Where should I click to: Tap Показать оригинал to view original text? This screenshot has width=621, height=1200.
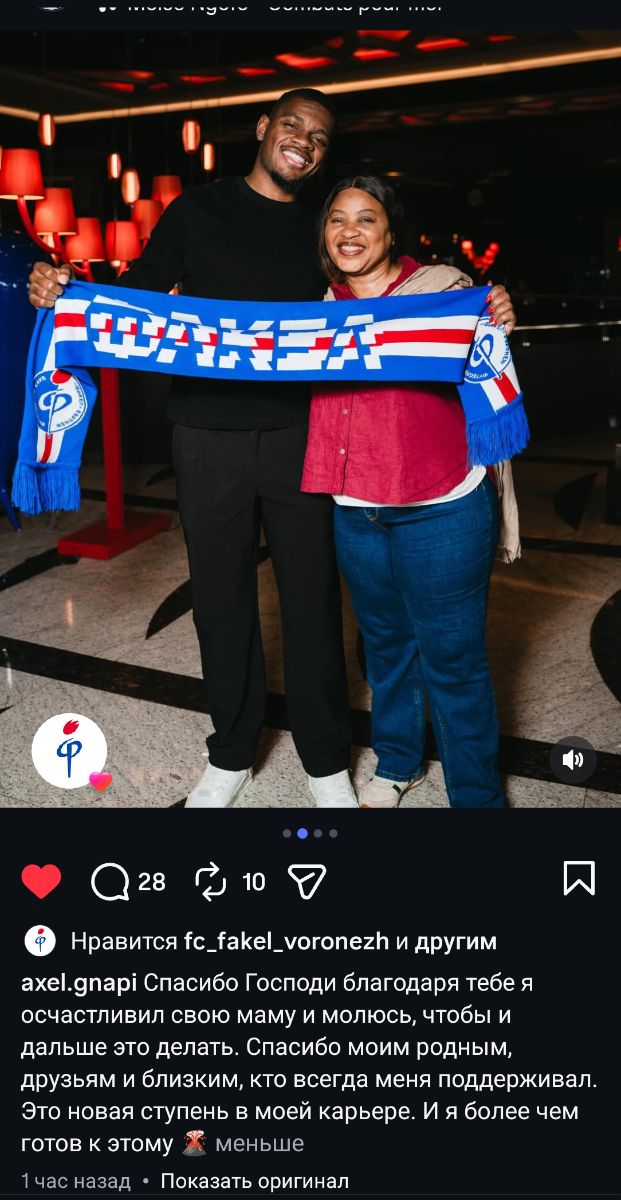tap(254, 1181)
